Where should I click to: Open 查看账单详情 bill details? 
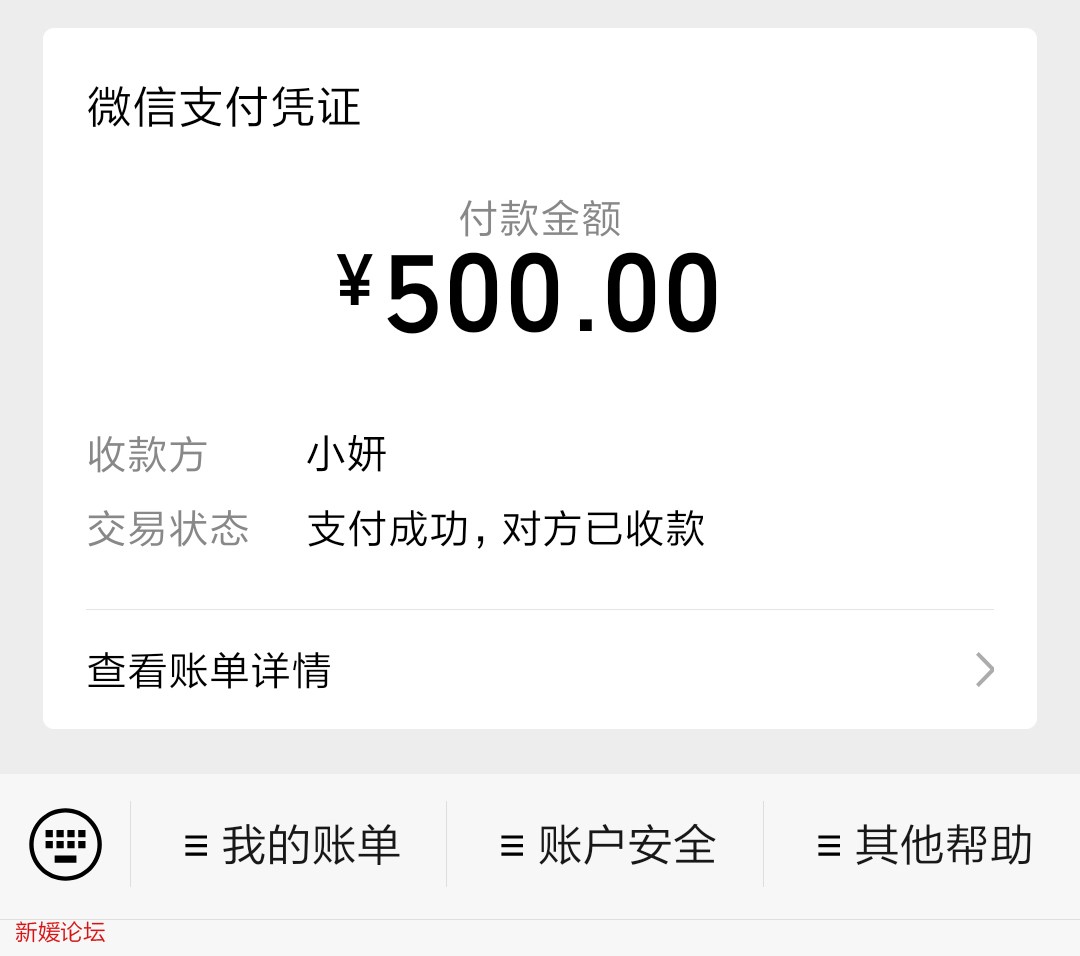tap(540, 670)
